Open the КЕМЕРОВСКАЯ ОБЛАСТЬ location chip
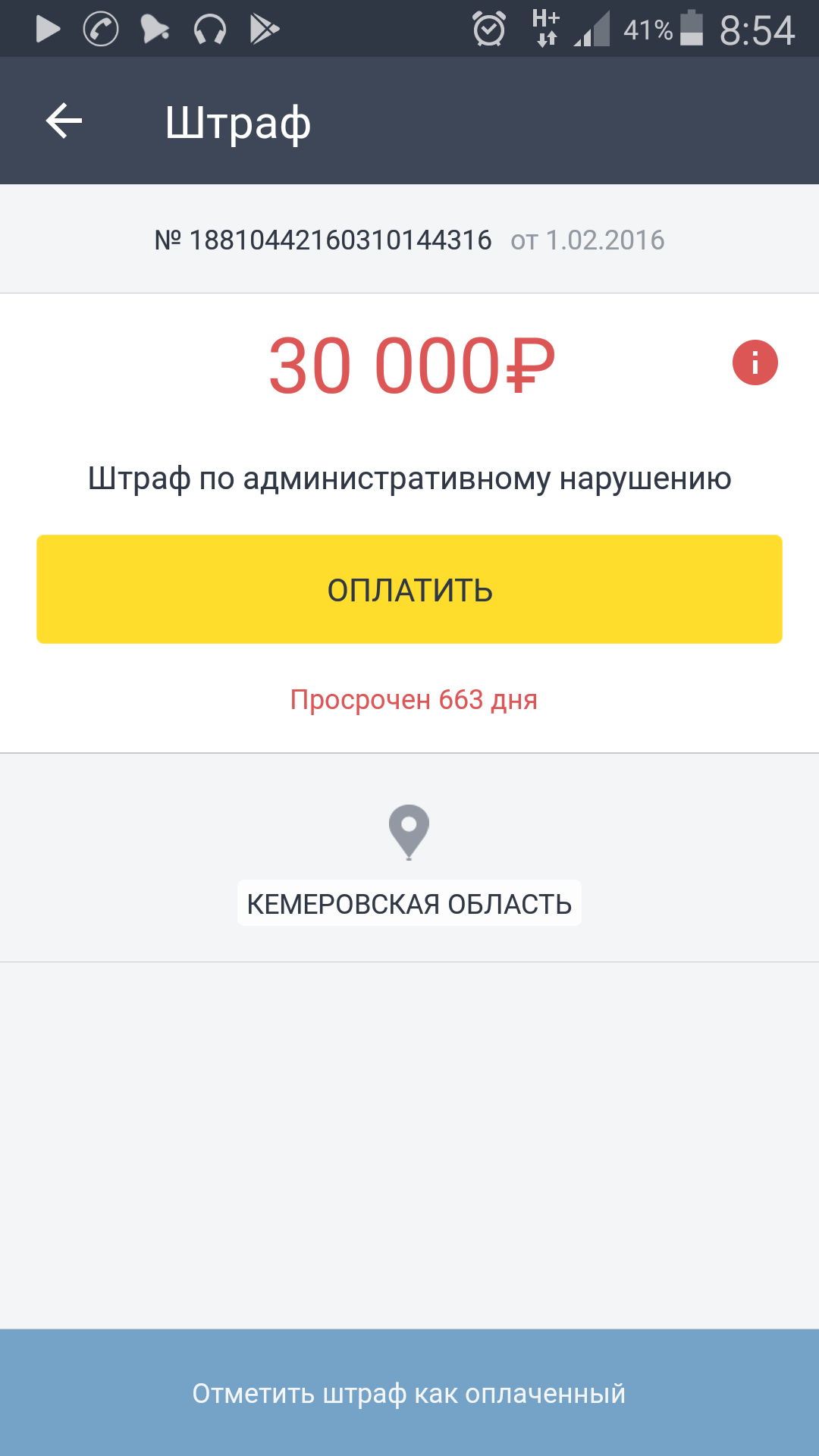The width and height of the screenshot is (819, 1456). (x=409, y=903)
